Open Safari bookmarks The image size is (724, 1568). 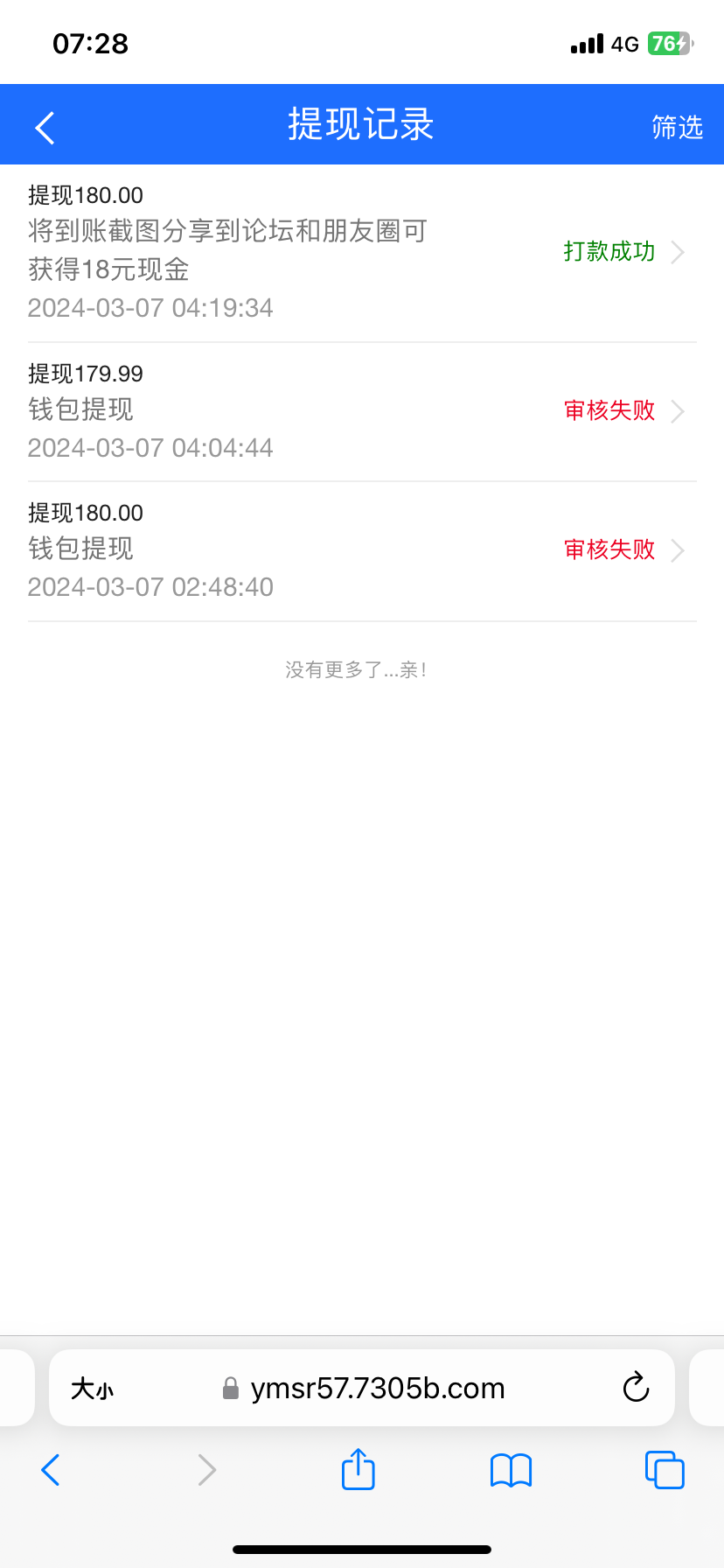(512, 1470)
